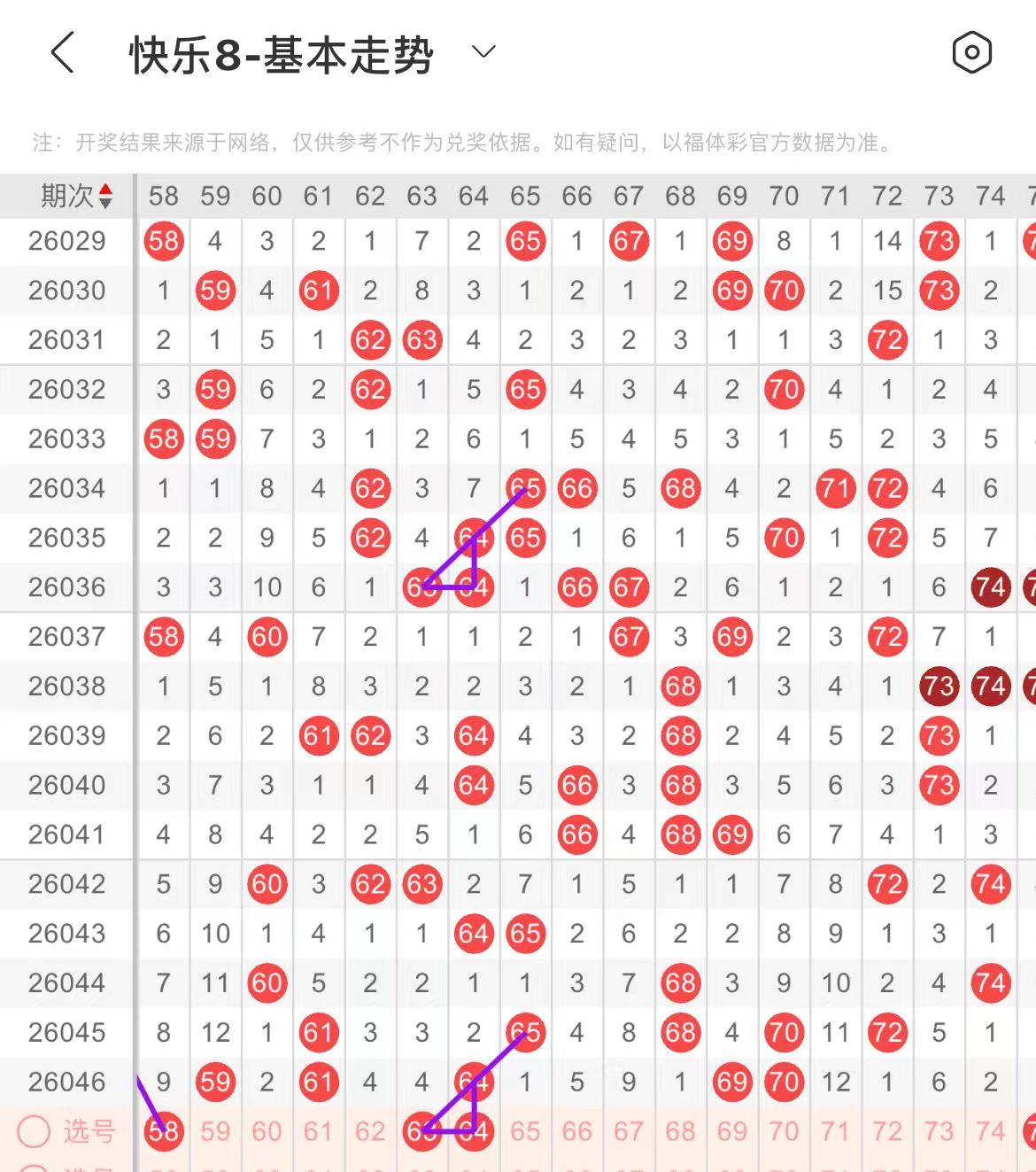
Task: Choose number 70 in the 选号 row
Action: click(784, 1131)
